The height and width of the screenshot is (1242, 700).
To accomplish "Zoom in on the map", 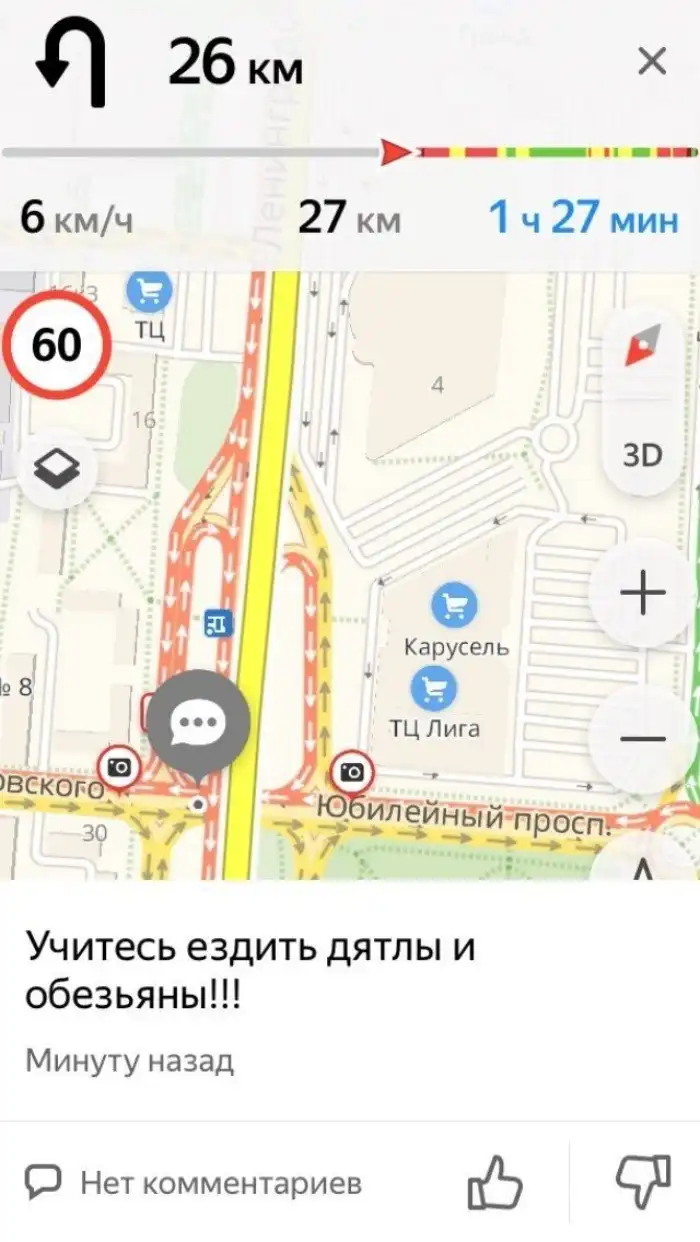I will (643, 594).
